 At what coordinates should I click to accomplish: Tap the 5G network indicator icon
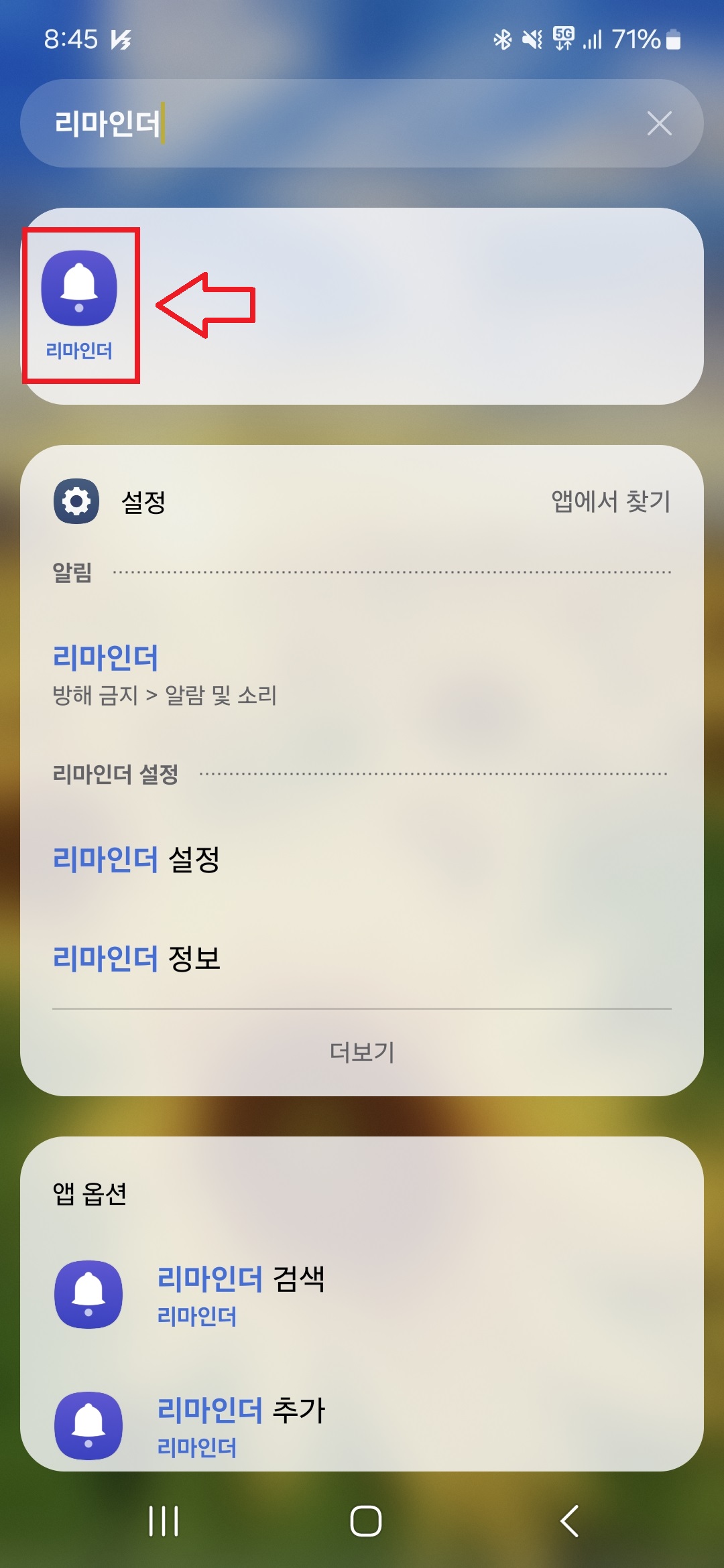click(562, 40)
